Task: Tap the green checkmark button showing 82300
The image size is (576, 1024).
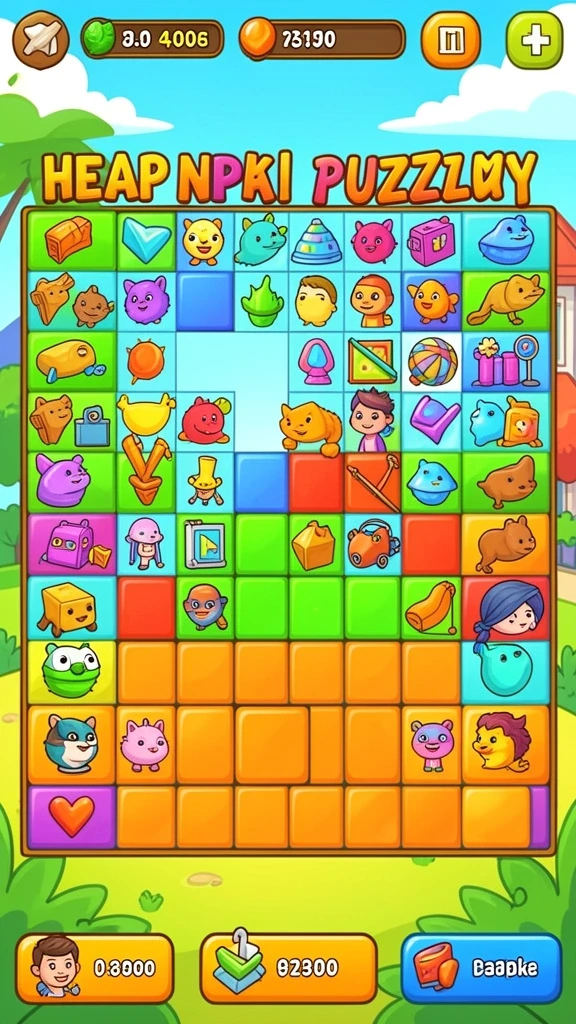Action: [x=289, y=968]
